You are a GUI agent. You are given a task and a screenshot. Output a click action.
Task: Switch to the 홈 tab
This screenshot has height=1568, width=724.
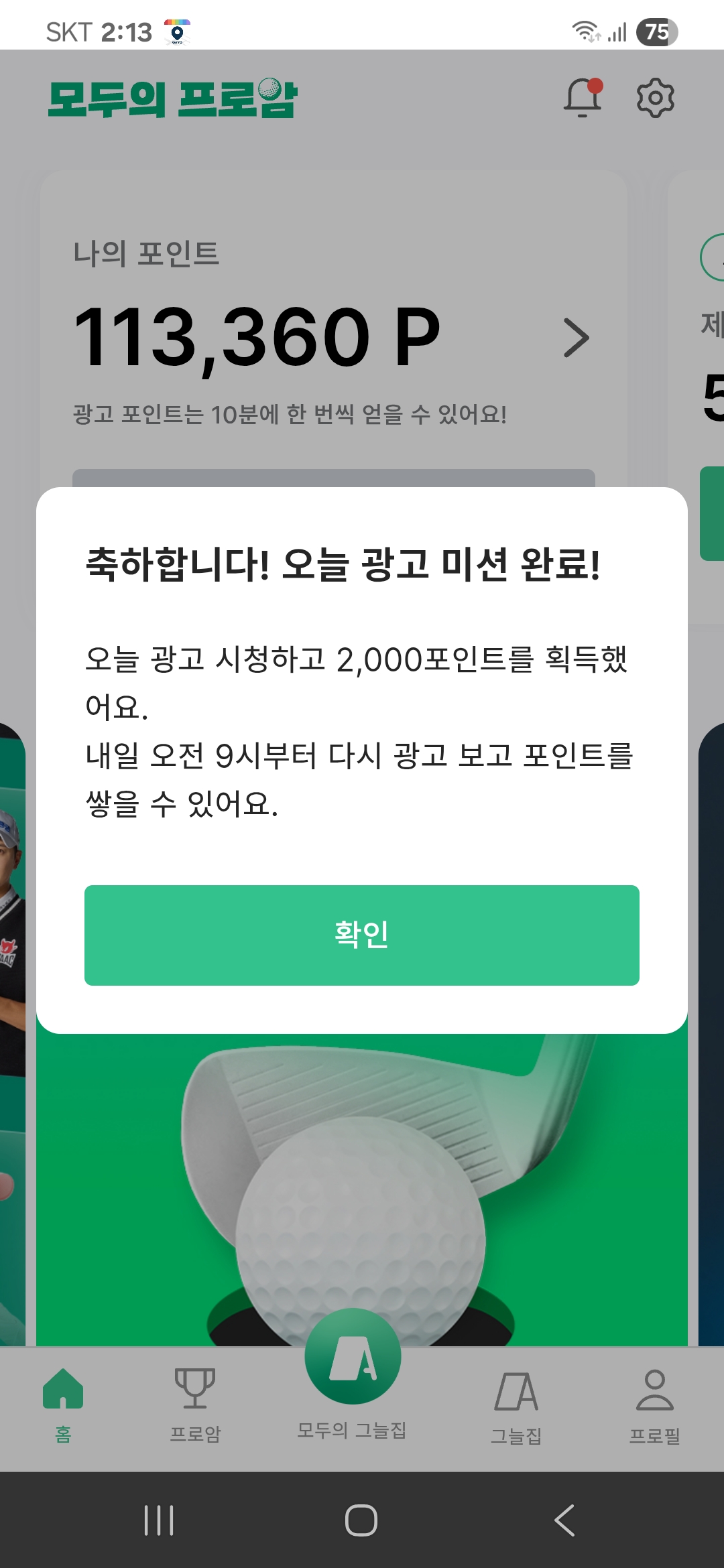click(63, 1404)
